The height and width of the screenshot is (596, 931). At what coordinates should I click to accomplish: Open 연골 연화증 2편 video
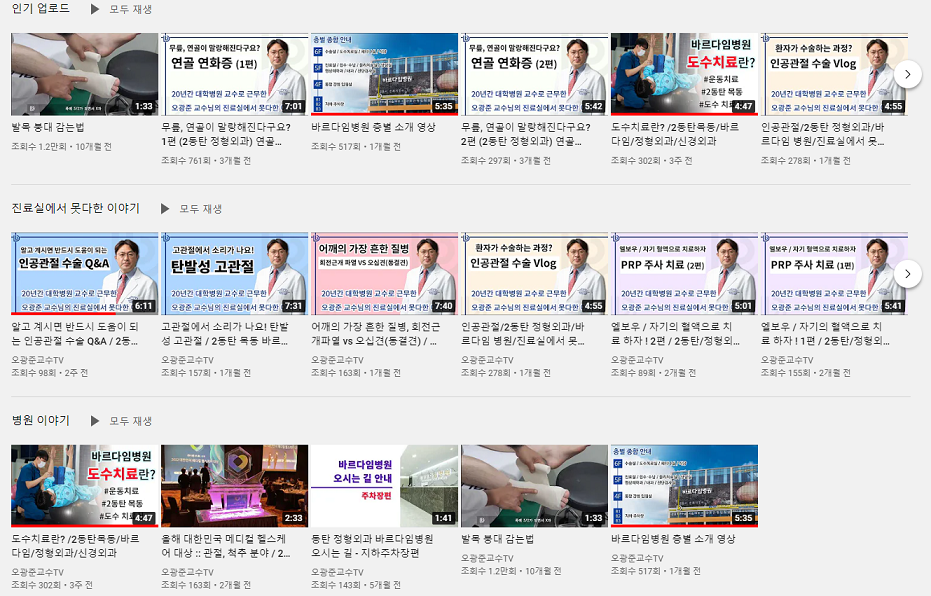pyautogui.click(x=533, y=74)
